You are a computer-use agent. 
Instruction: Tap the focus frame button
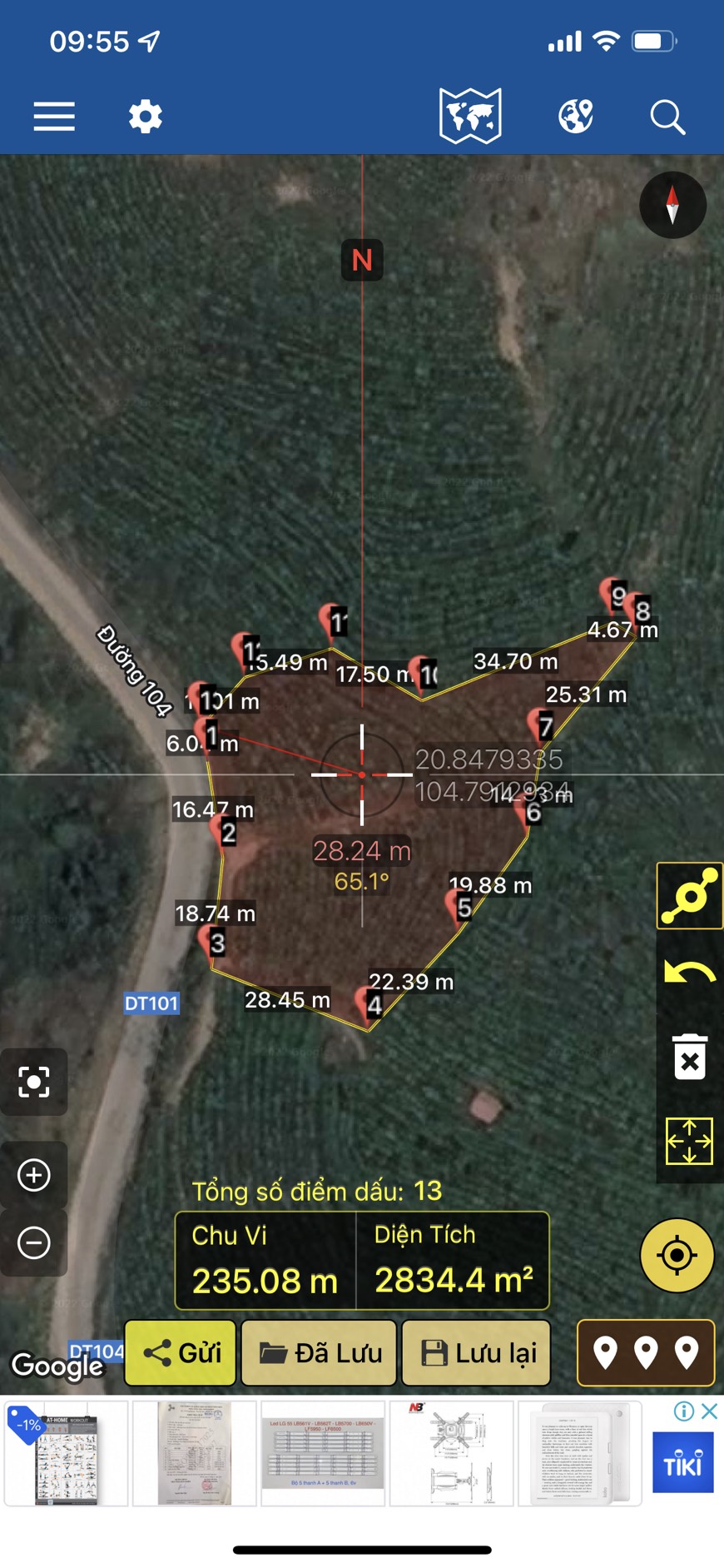(x=34, y=1082)
